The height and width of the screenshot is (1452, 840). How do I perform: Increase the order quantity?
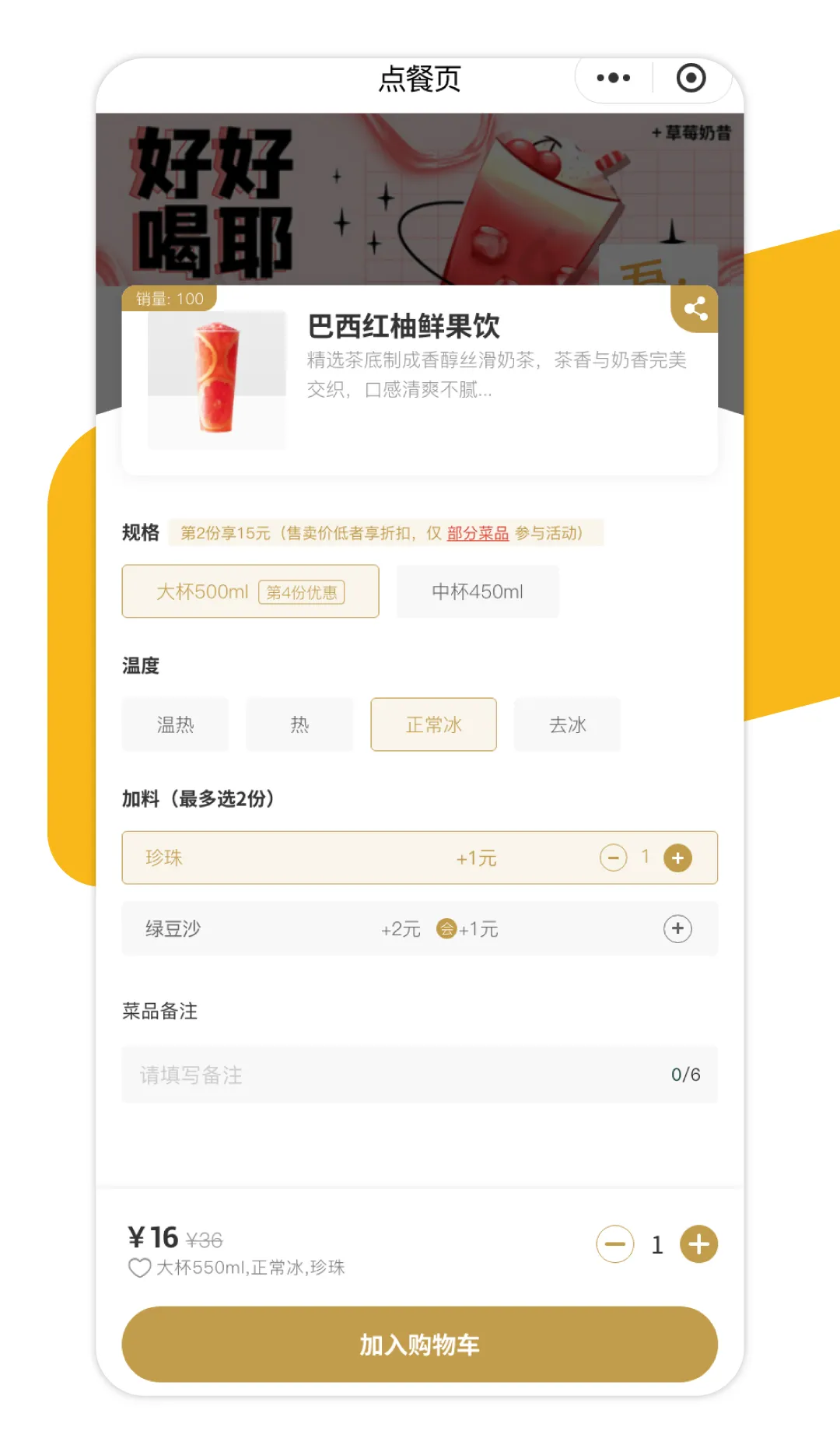[698, 1243]
